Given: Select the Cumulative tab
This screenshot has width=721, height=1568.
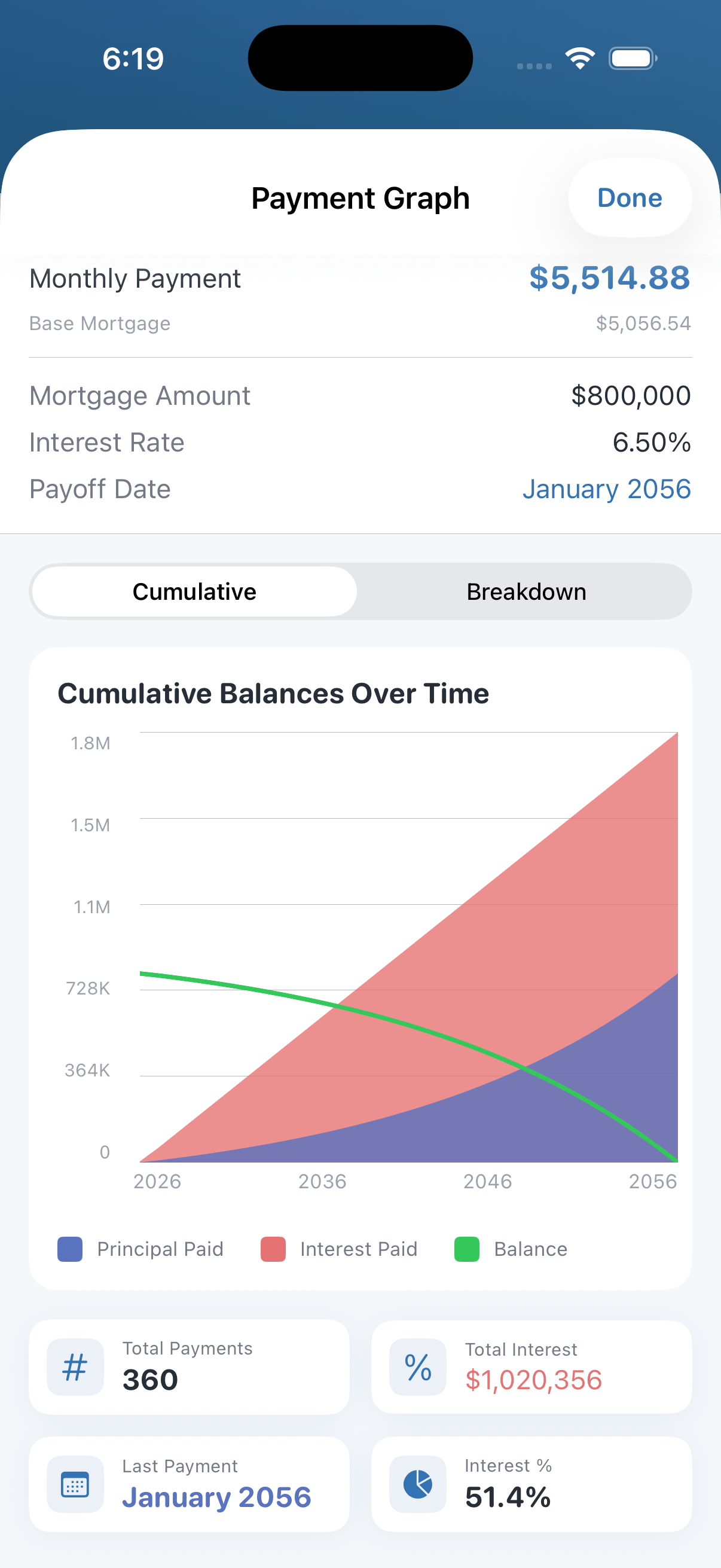Looking at the screenshot, I should pyautogui.click(x=194, y=590).
